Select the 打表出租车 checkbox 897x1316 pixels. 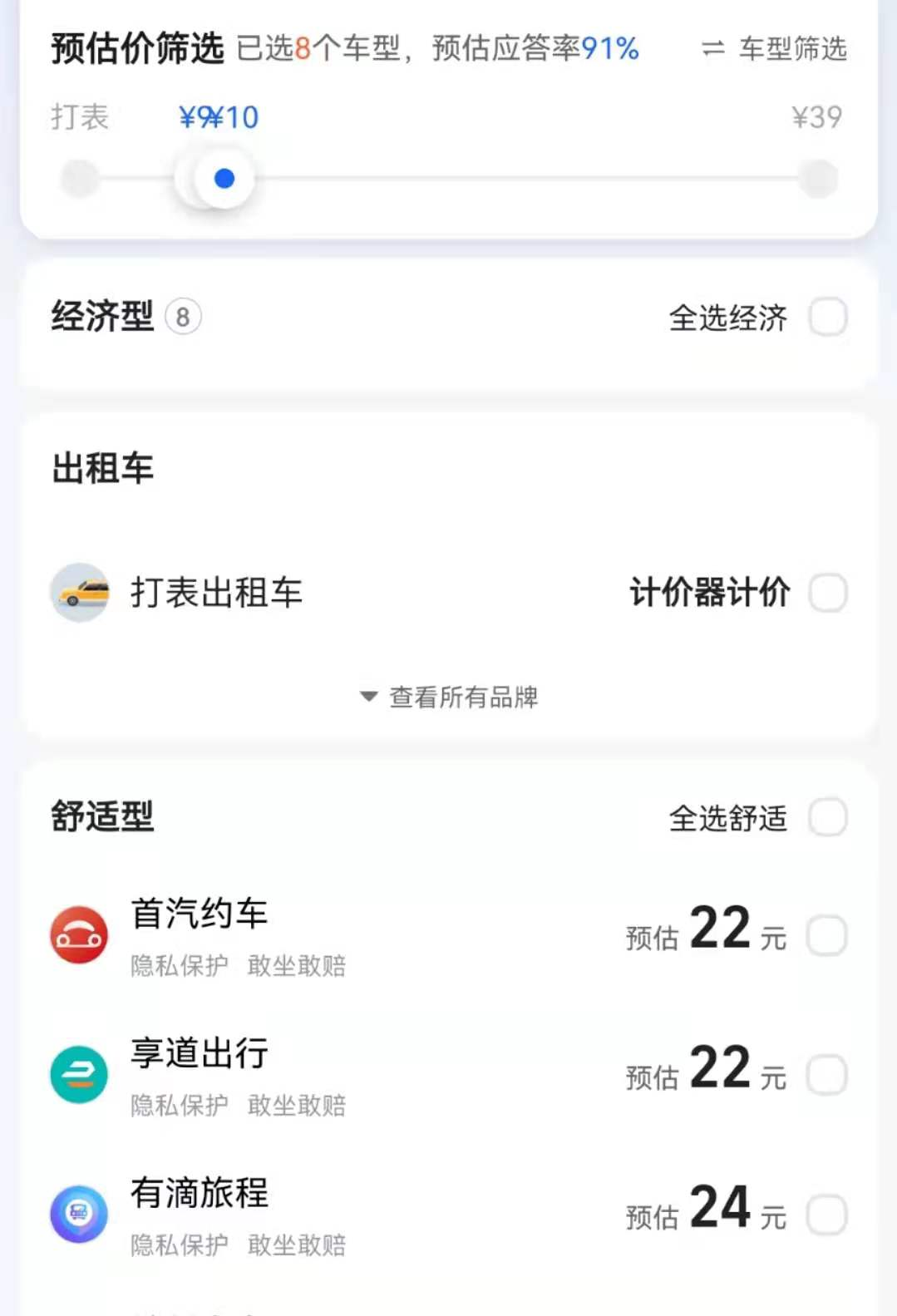tap(828, 594)
